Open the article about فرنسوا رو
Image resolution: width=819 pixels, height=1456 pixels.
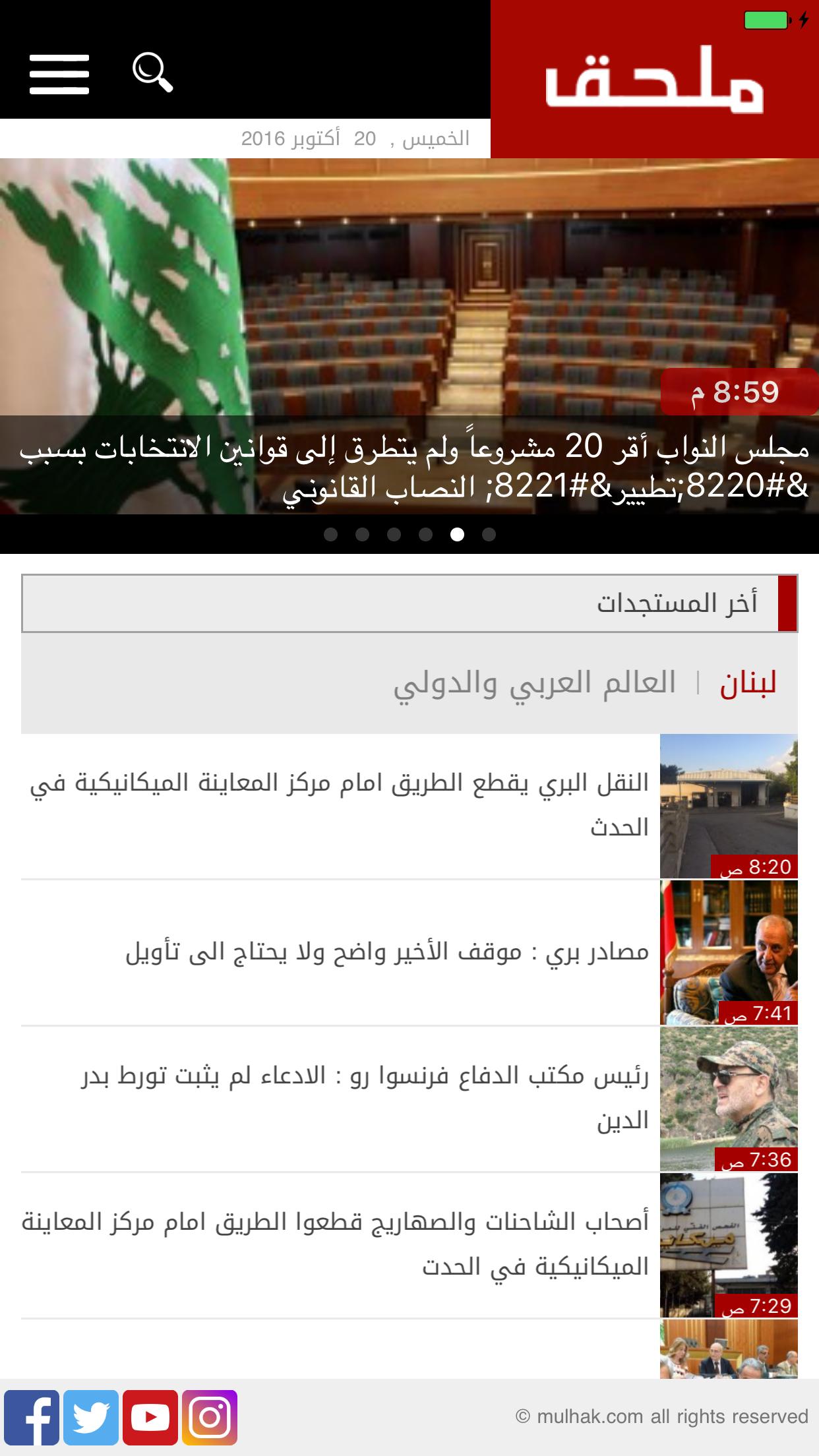(x=365, y=1098)
